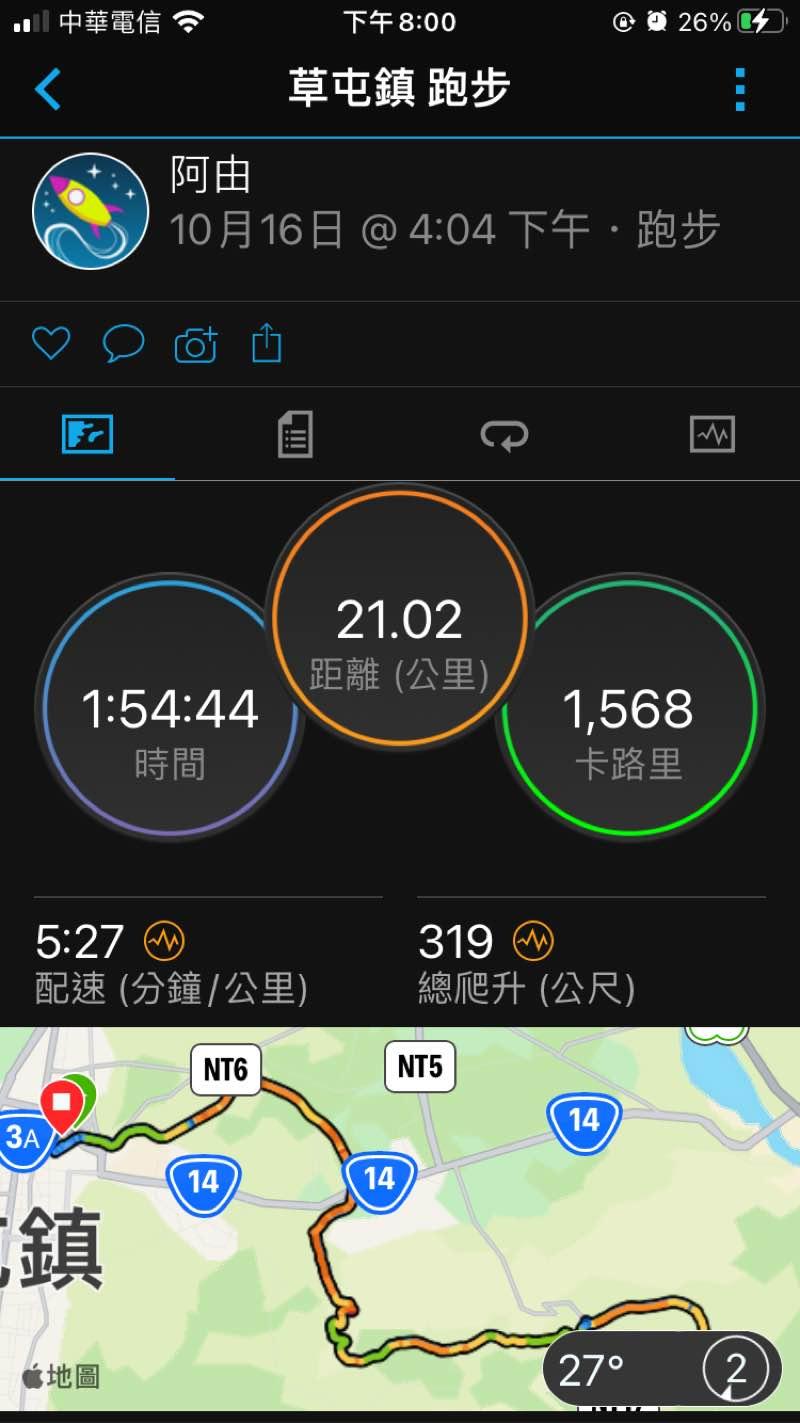This screenshot has height=1423, width=800.
Task: Add a photo to the activity
Action: pos(196,345)
